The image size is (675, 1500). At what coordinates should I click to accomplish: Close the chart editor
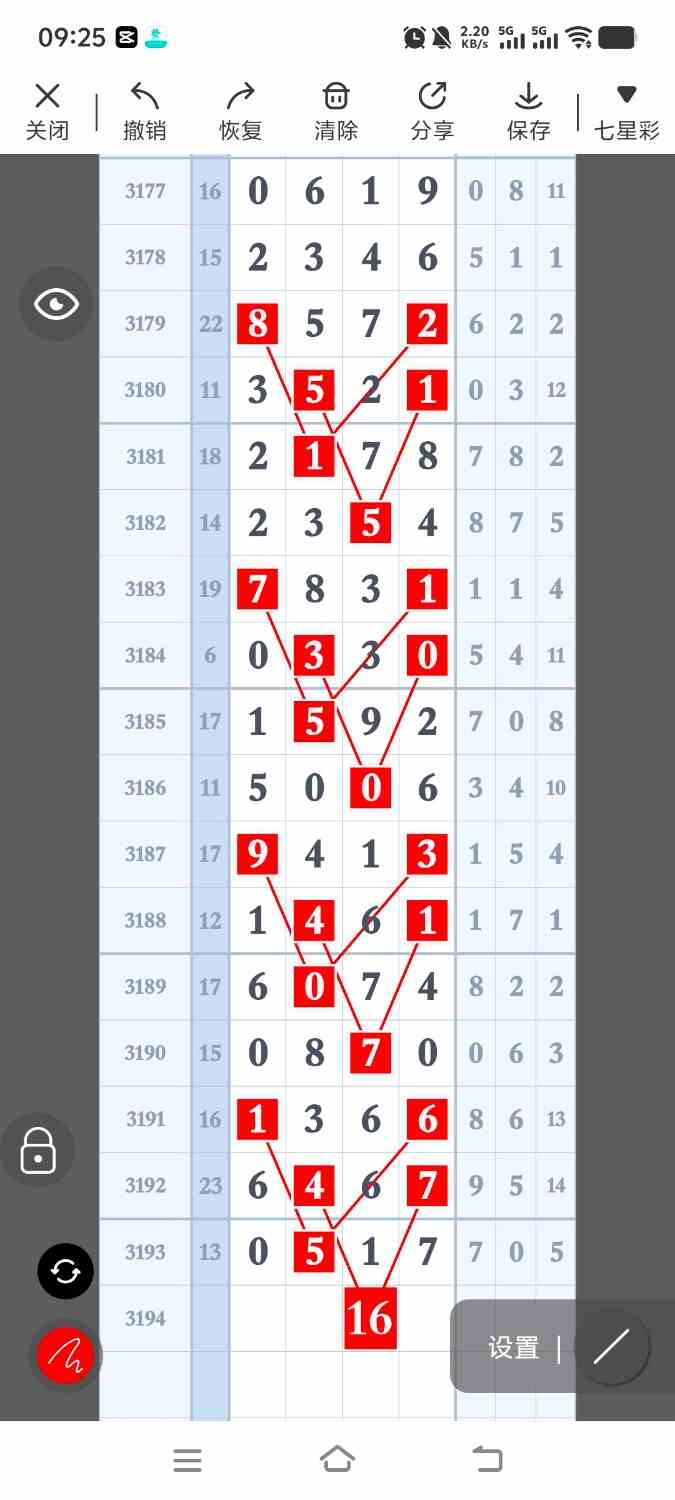point(46,111)
